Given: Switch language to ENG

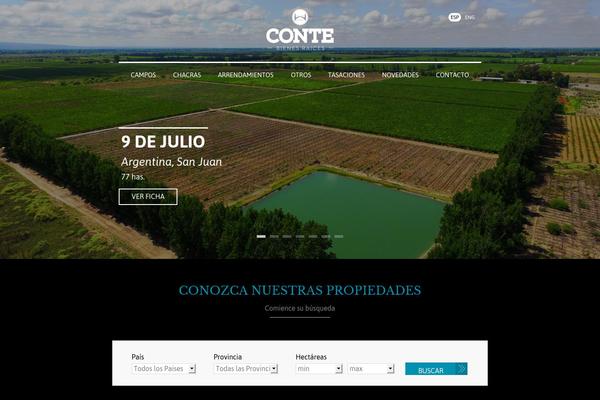Looking at the screenshot, I should tap(470, 17).
